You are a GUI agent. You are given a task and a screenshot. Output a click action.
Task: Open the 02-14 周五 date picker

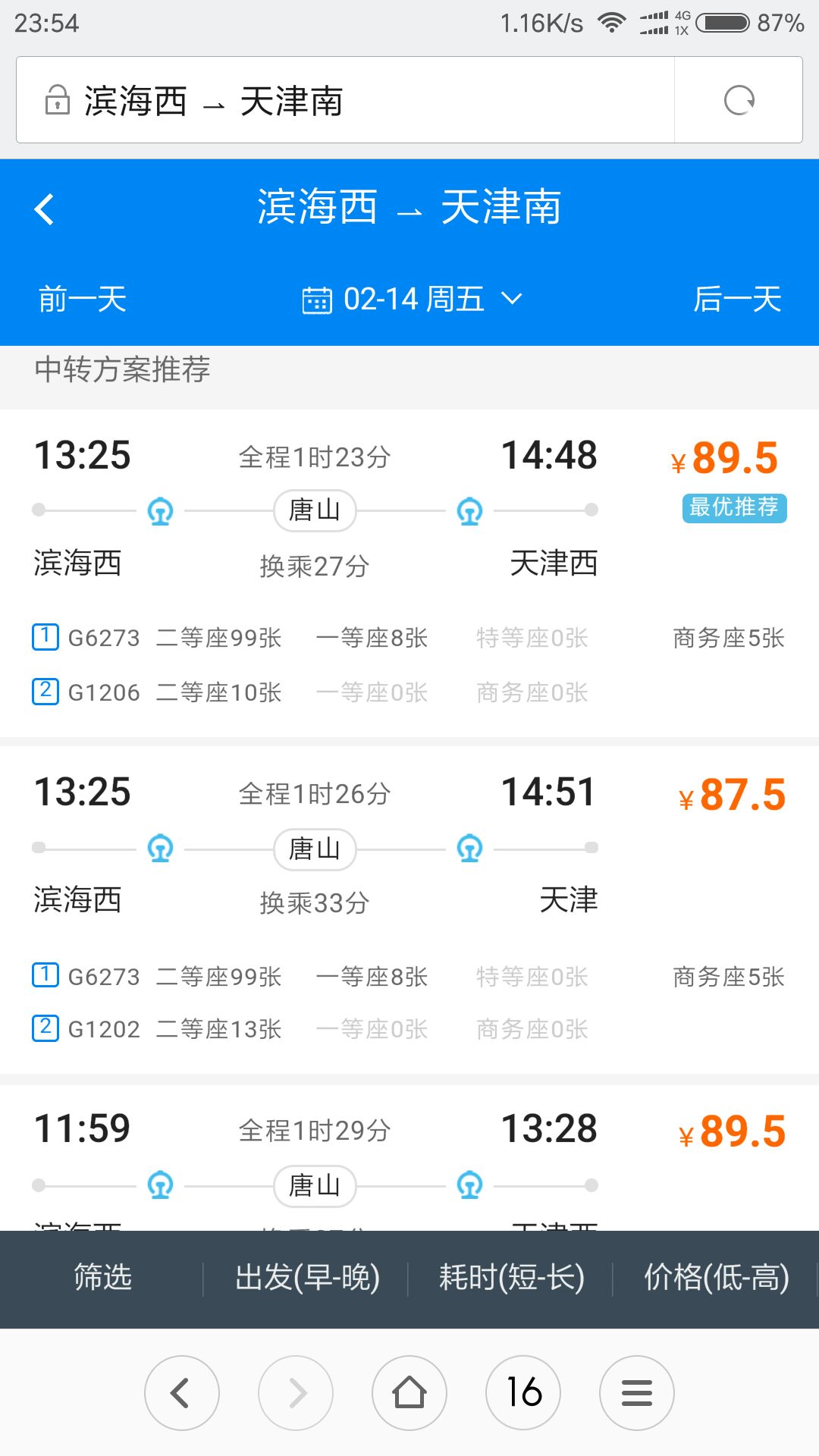(413, 299)
